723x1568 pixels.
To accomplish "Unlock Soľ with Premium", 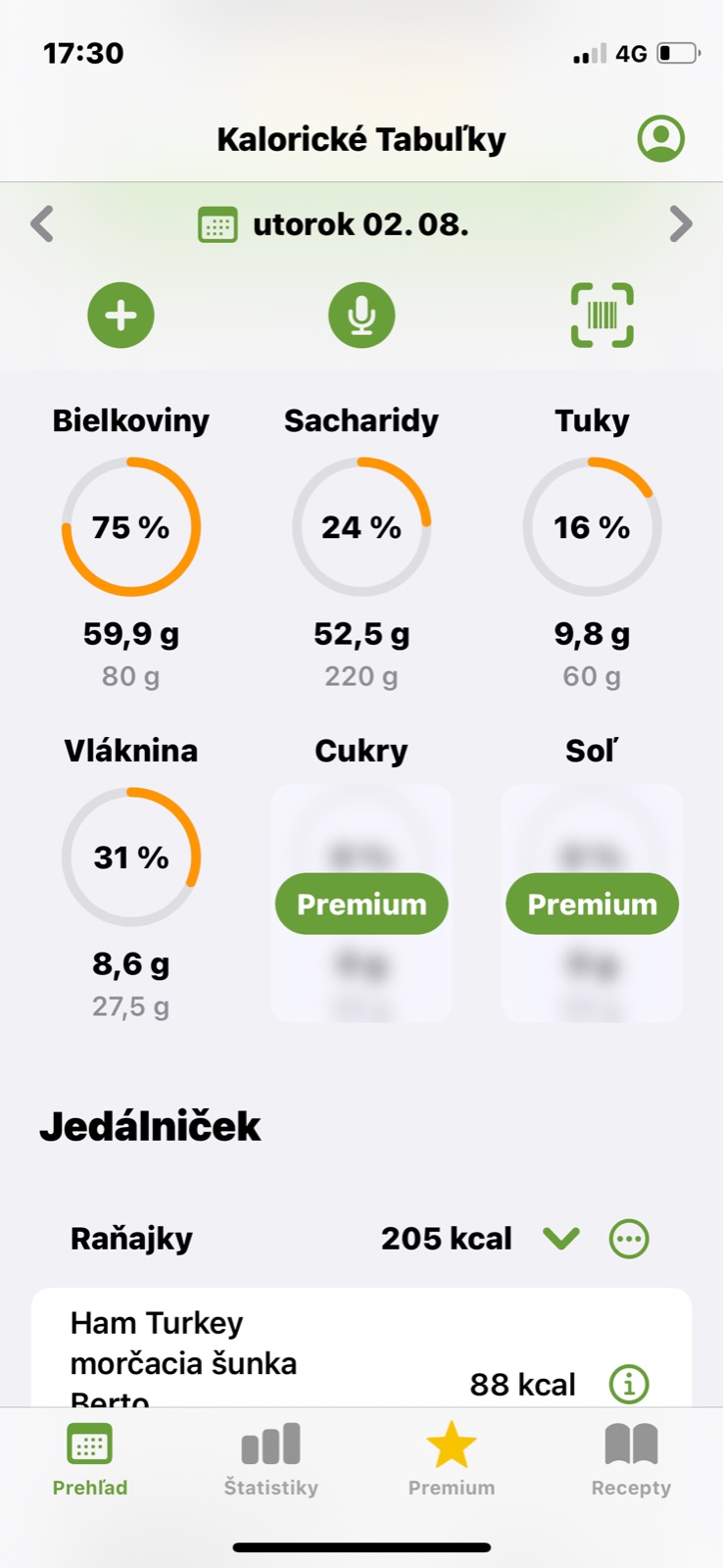I will [x=592, y=904].
